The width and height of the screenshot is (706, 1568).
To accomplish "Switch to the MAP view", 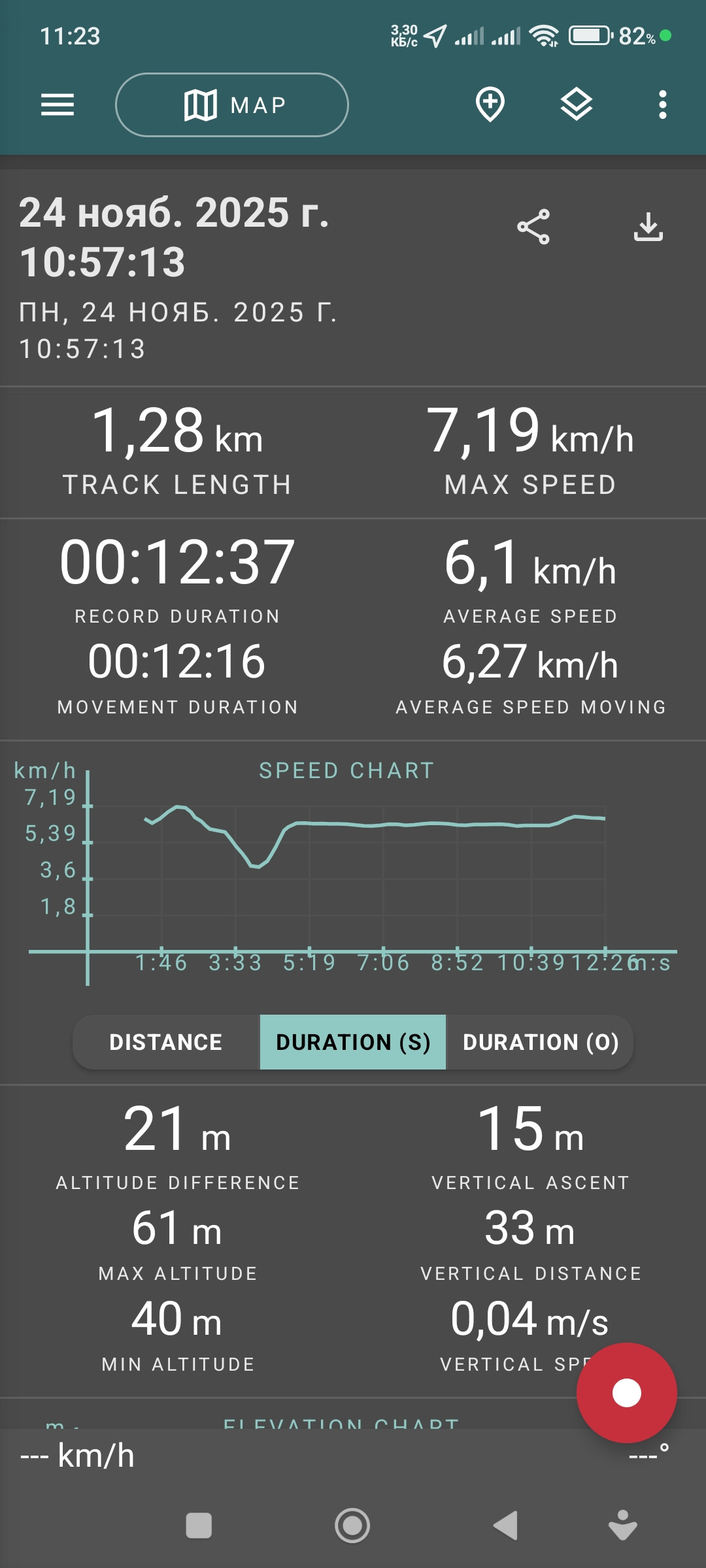I will click(x=232, y=105).
